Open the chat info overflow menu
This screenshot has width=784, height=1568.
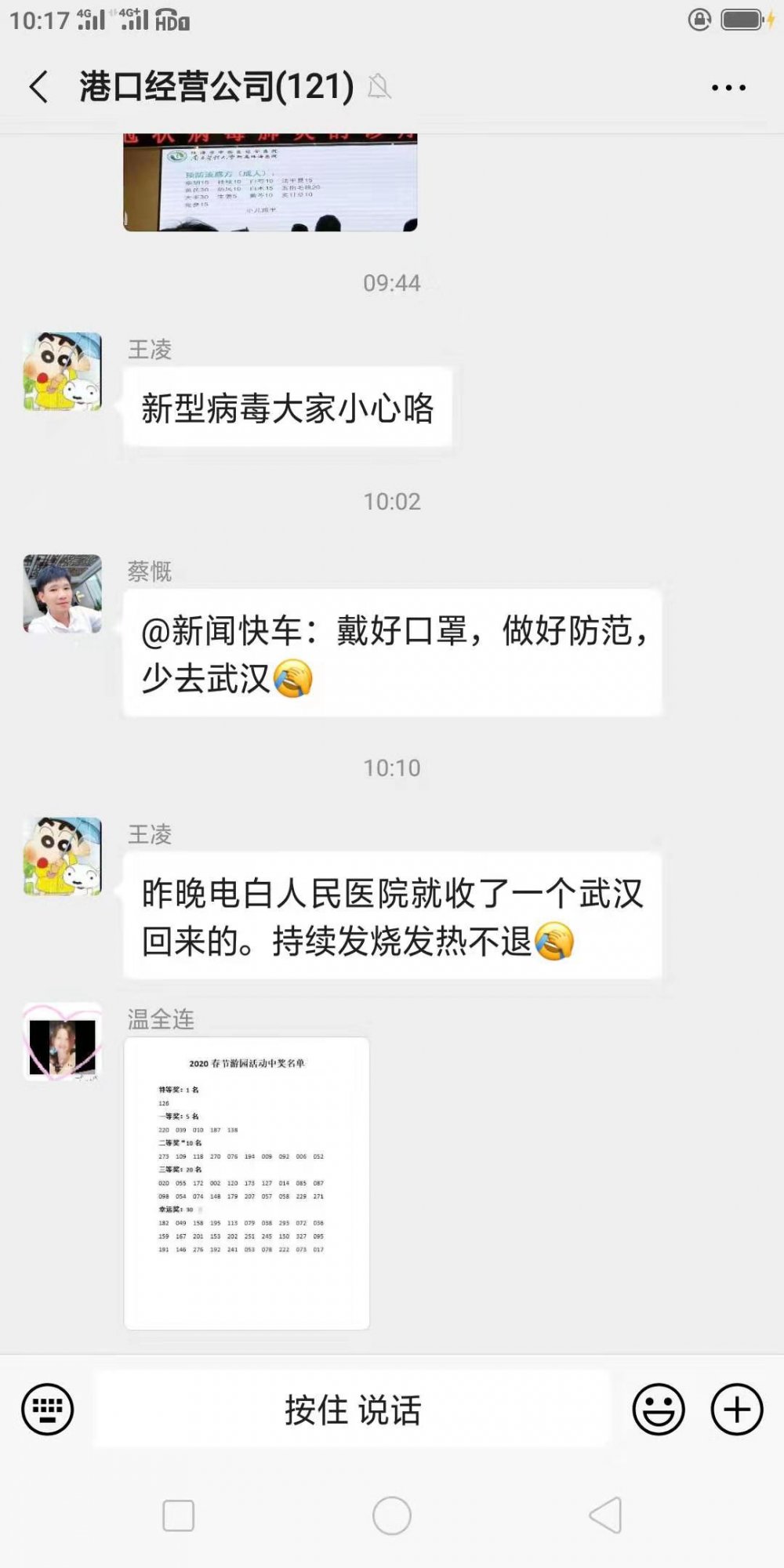(x=728, y=87)
